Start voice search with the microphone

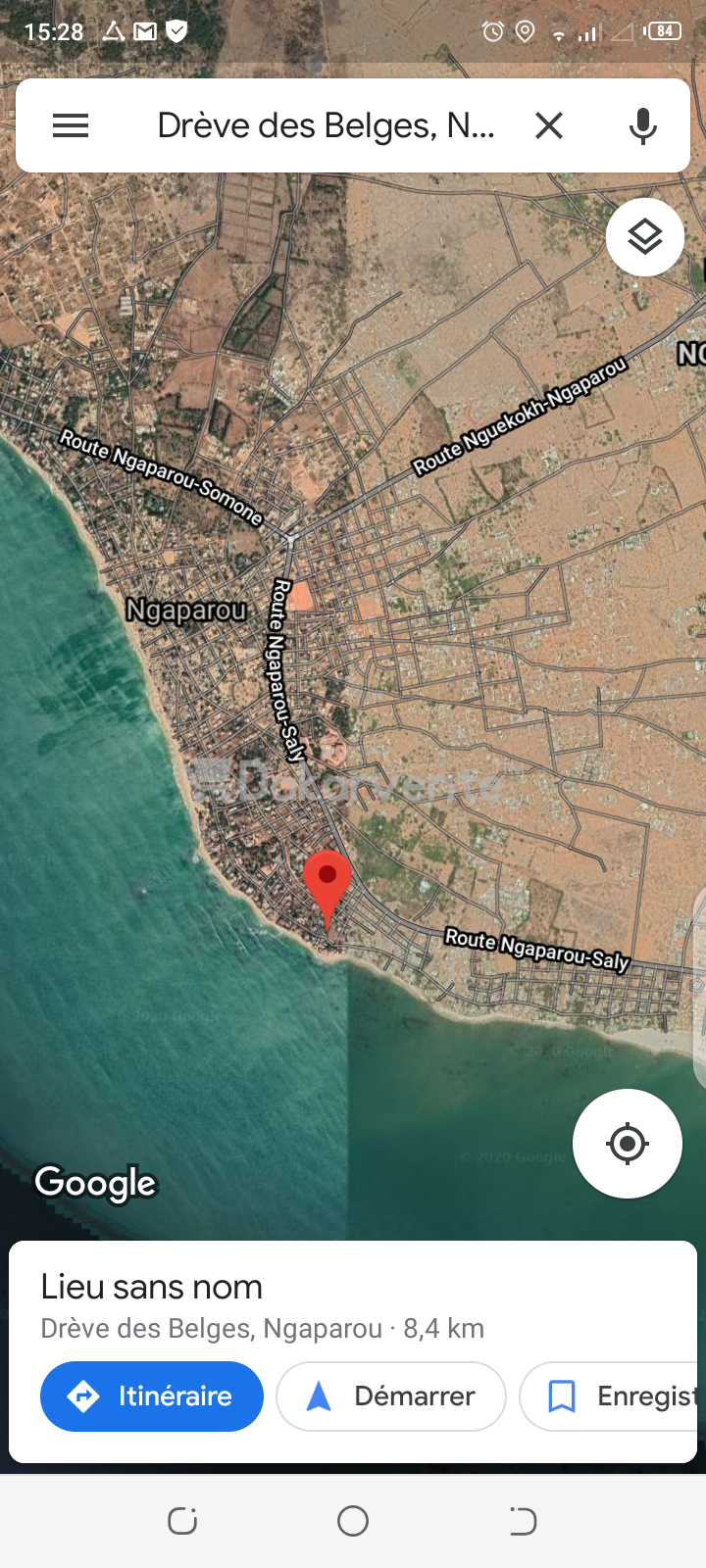643,125
